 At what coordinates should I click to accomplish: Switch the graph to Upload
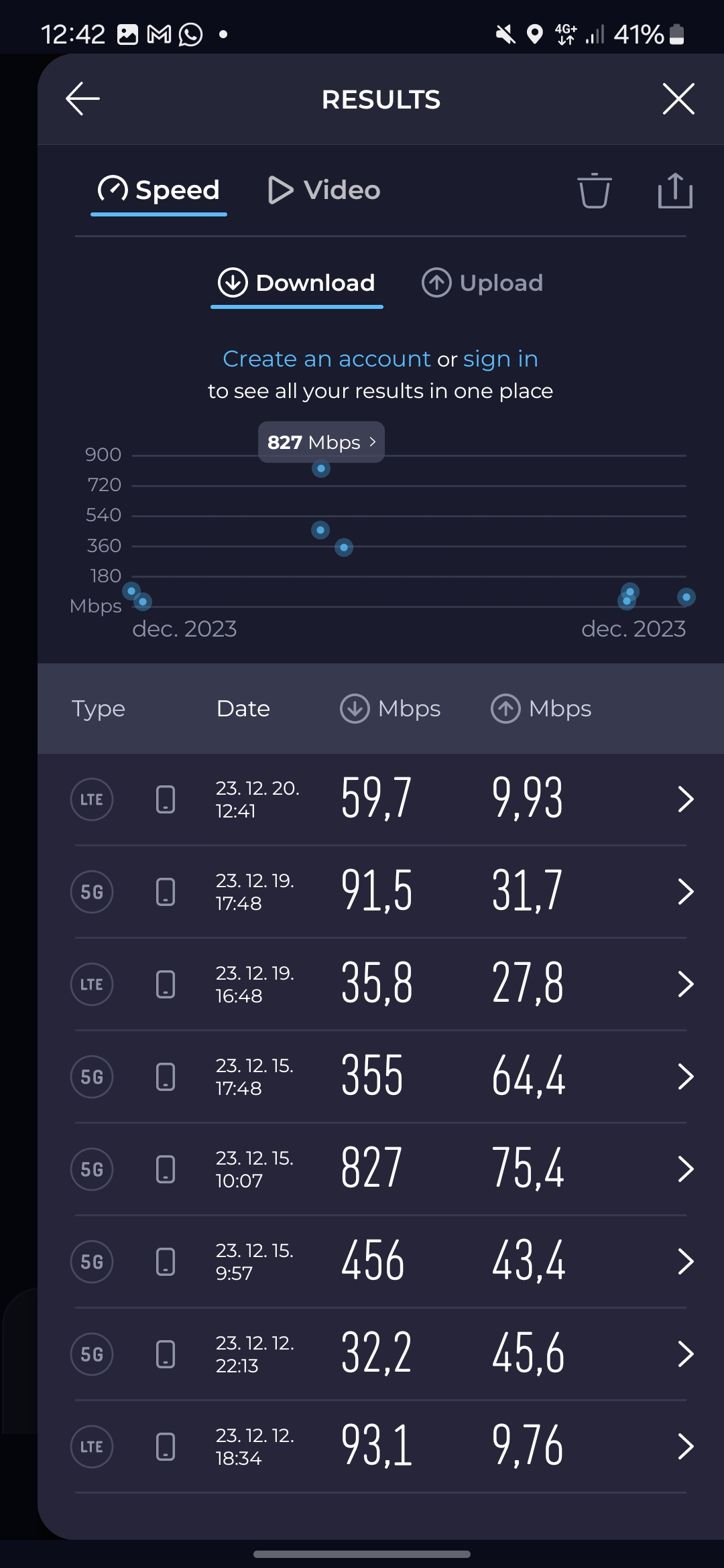[x=482, y=283]
